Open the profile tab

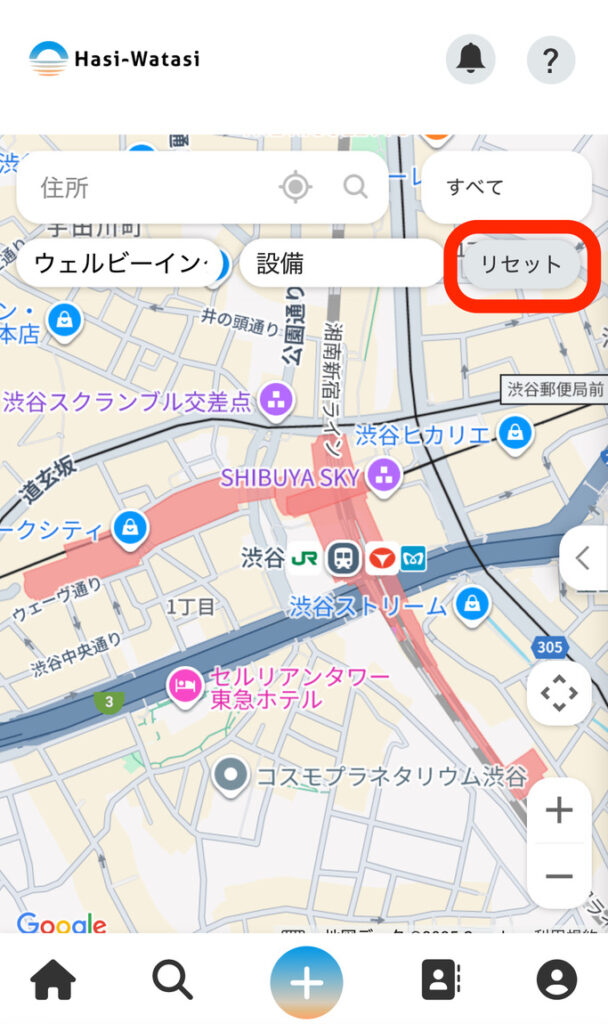point(557,981)
